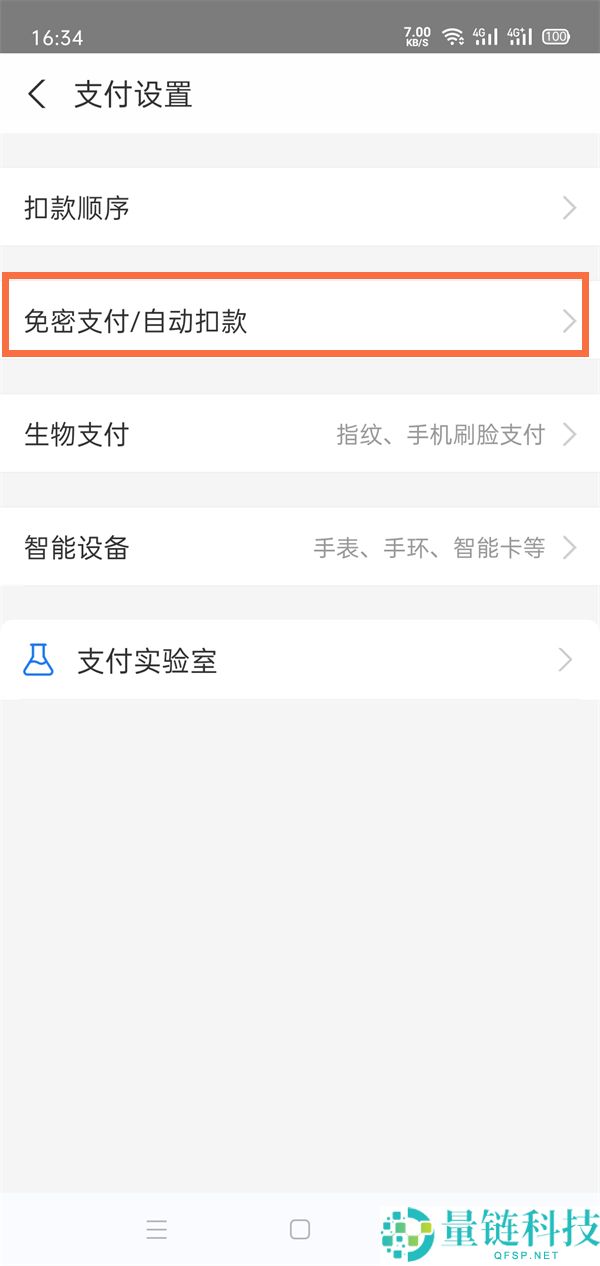Open 生物支付 fingerprint and face options

point(300,435)
